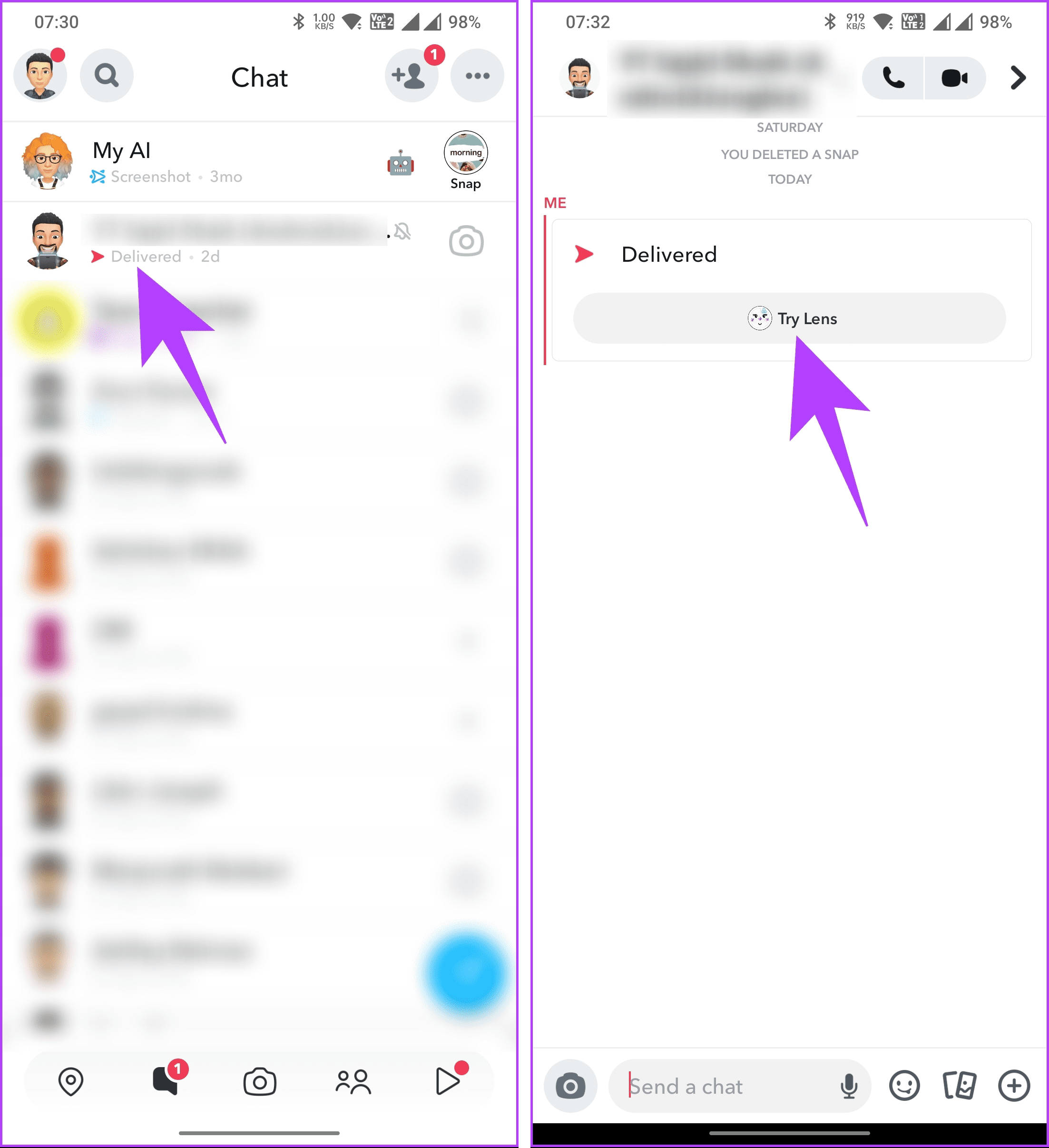
Task: Open the memories cards icon in the chat bar
Action: point(959,1085)
